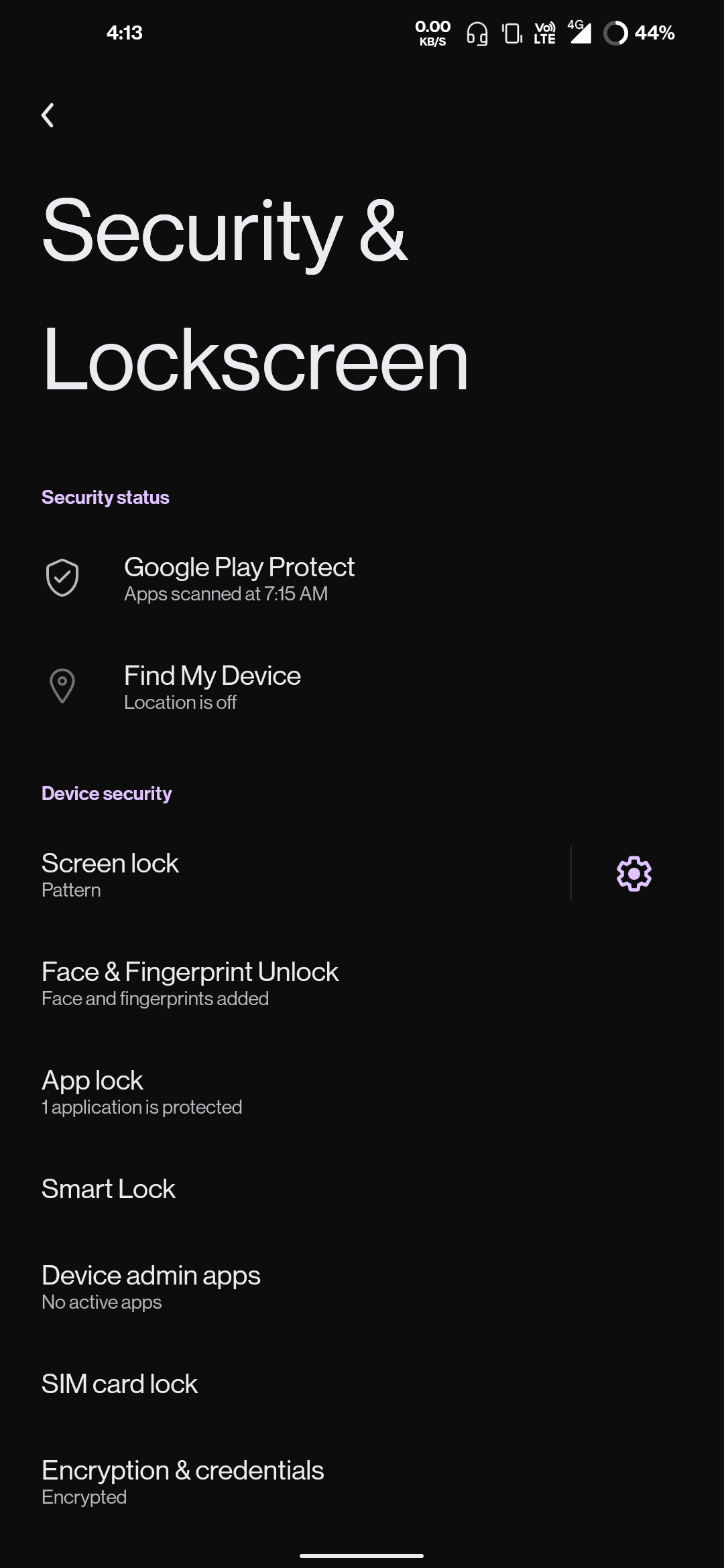This screenshot has height=1568, width=724.
Task: Open Find My Device settings
Action: pyautogui.click(x=212, y=687)
